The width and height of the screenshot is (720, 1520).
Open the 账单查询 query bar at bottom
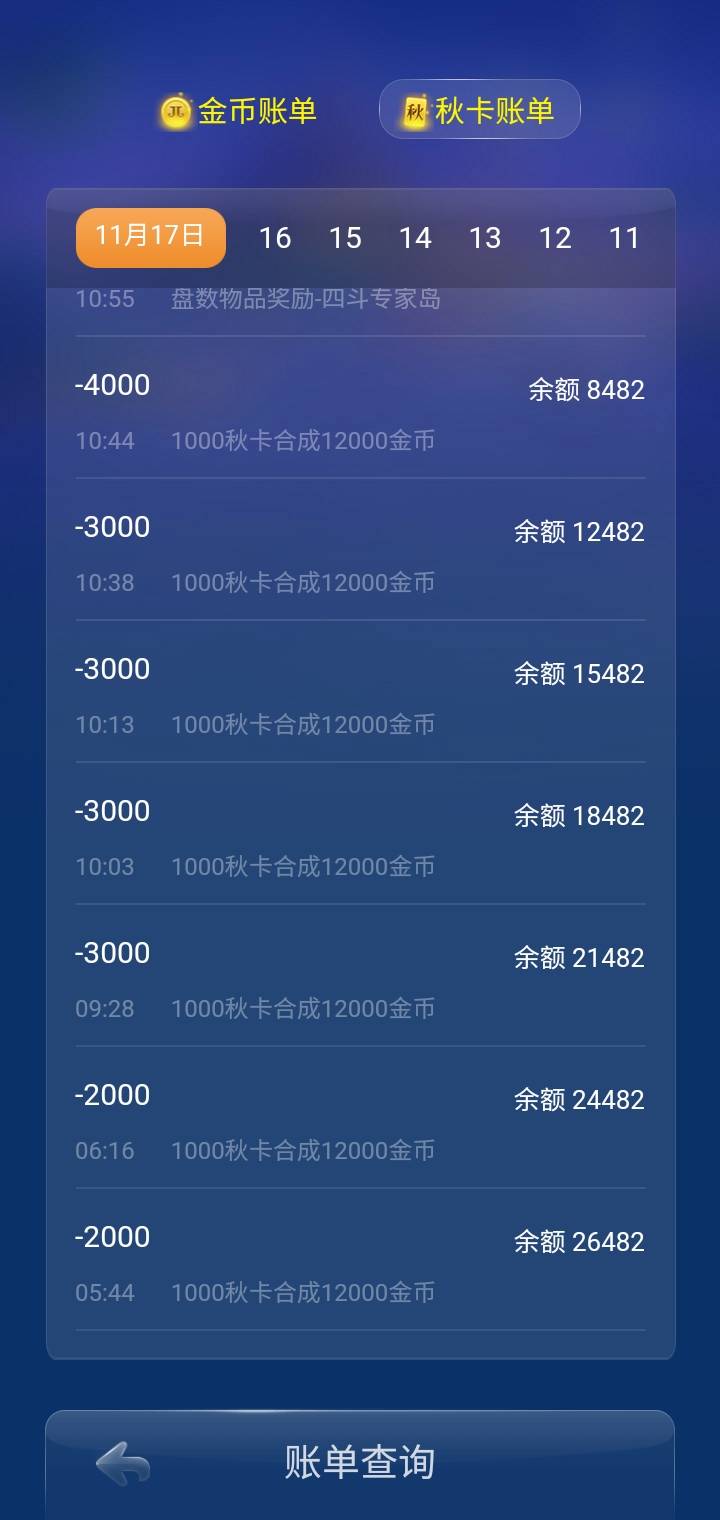click(x=360, y=1461)
